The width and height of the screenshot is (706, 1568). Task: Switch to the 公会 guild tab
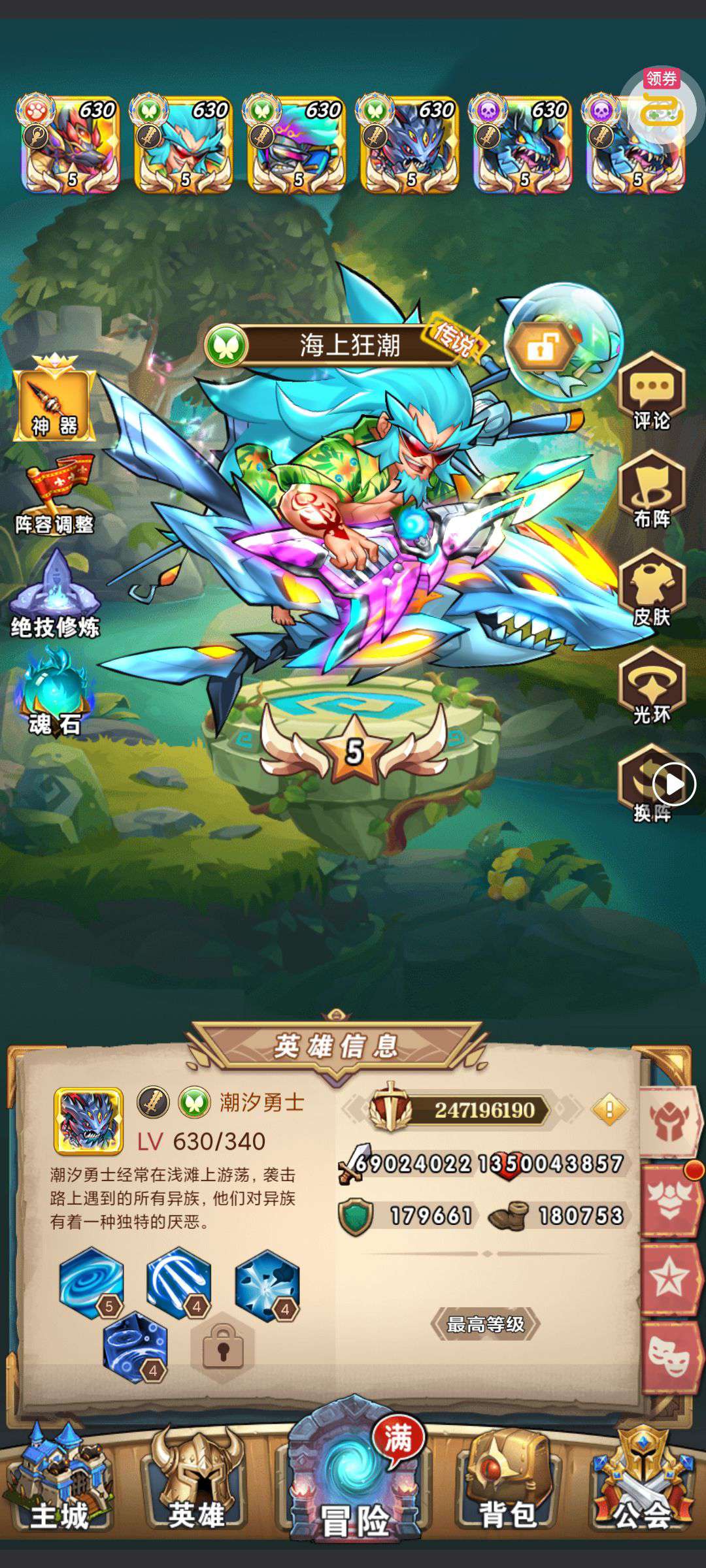point(642,1490)
